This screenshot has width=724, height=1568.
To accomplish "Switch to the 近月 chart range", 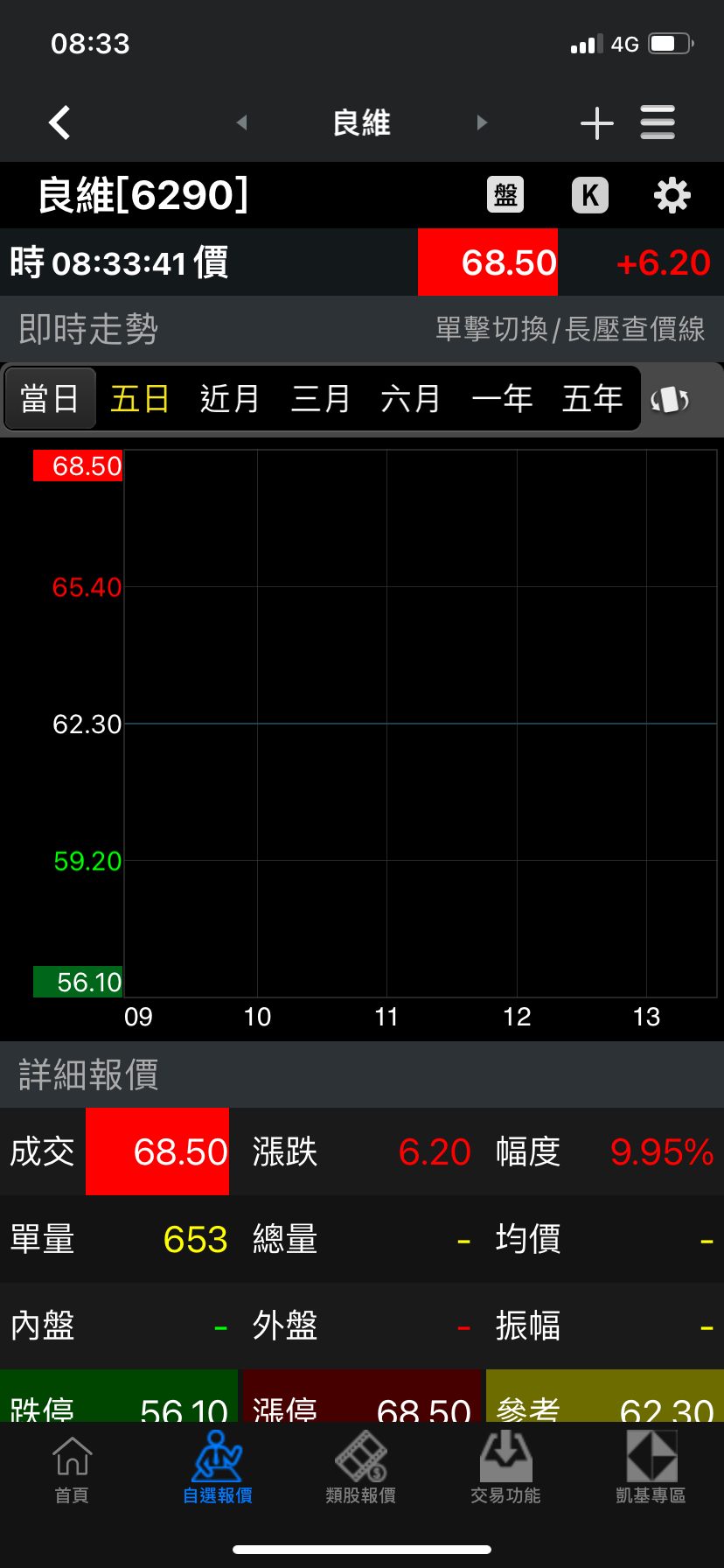I will pyautogui.click(x=230, y=399).
